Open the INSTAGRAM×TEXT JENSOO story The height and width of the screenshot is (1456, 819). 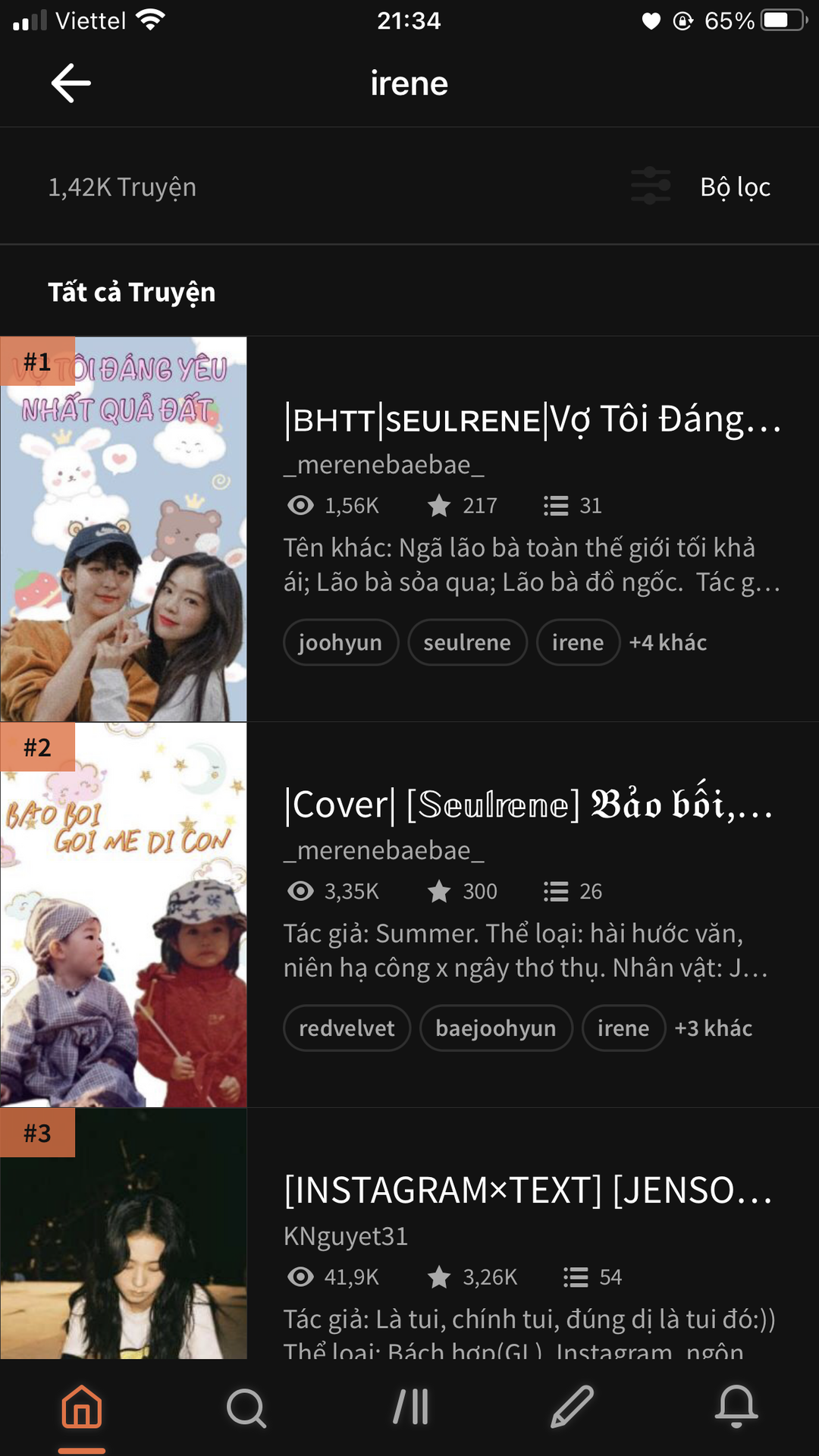point(529,1190)
